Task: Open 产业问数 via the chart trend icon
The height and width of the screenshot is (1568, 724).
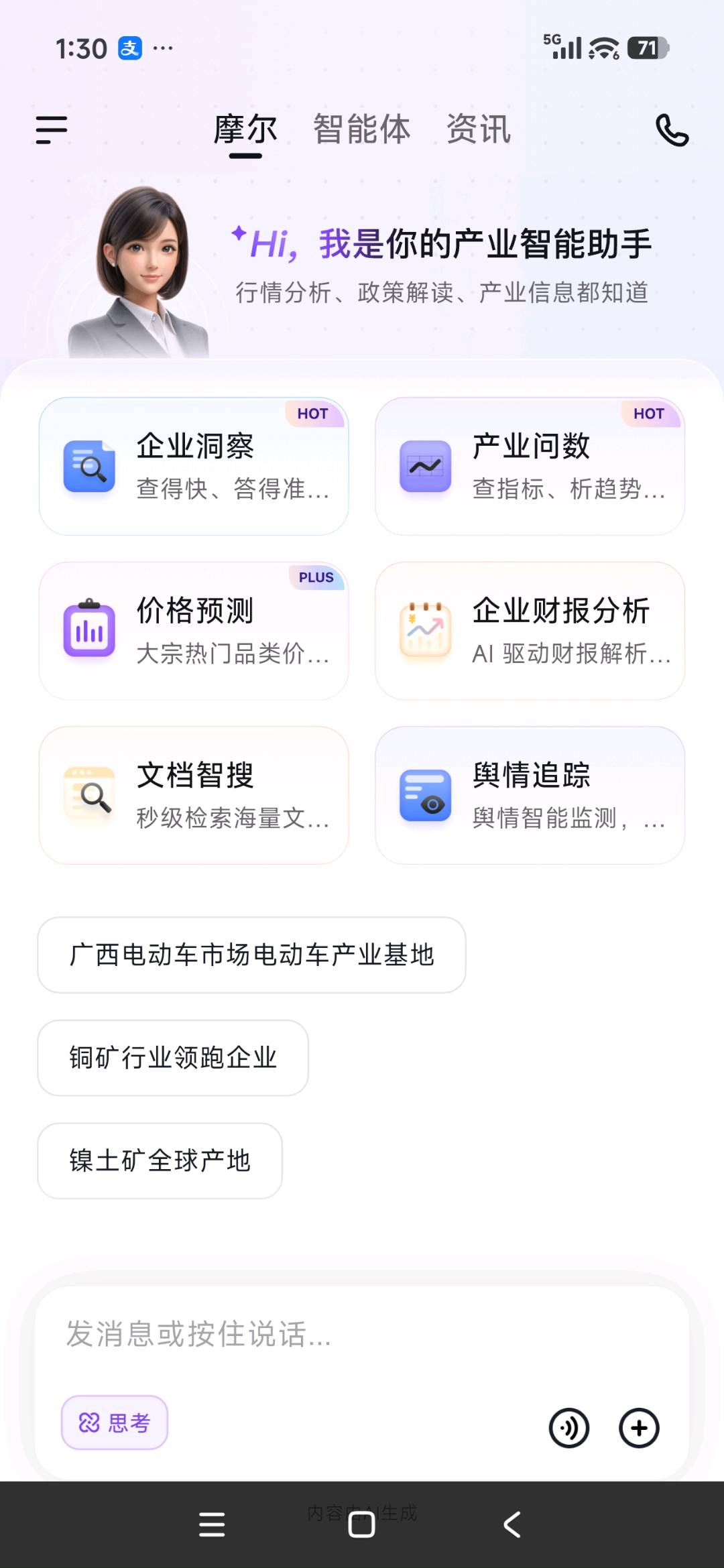Action: 424,467
